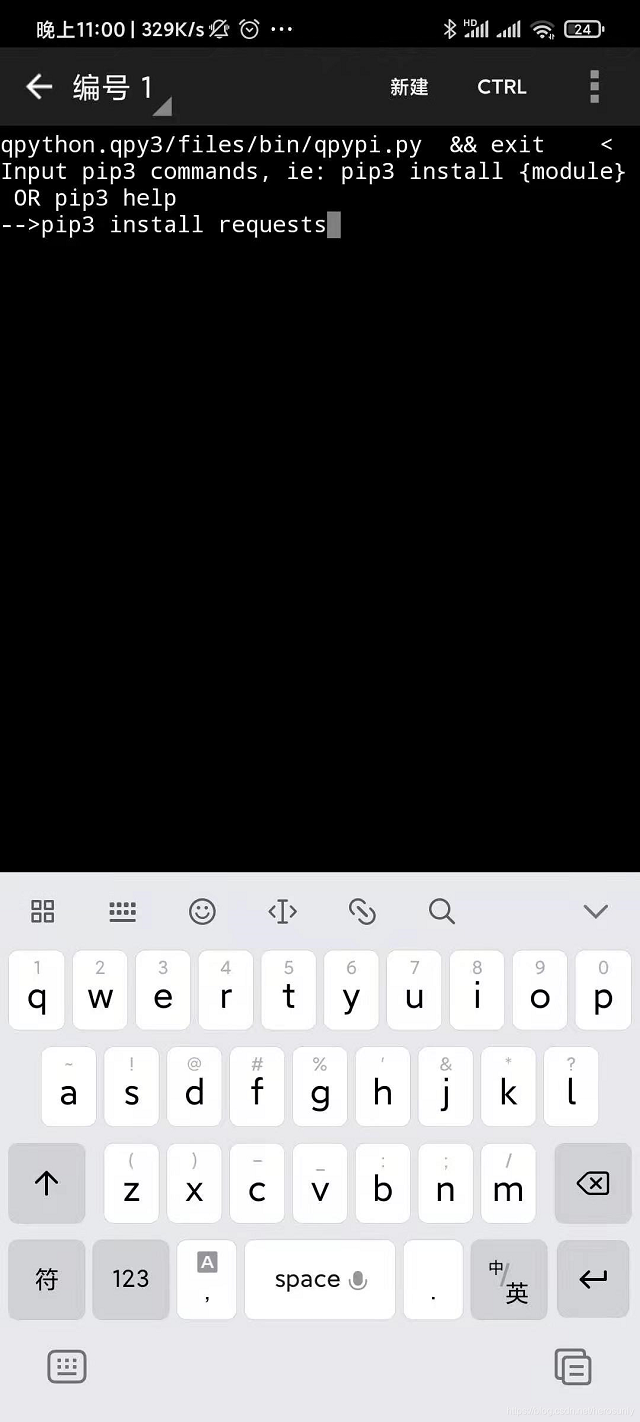The image size is (640, 1422).
Task: Switch to the 123 number keyboard
Action: (x=130, y=1279)
